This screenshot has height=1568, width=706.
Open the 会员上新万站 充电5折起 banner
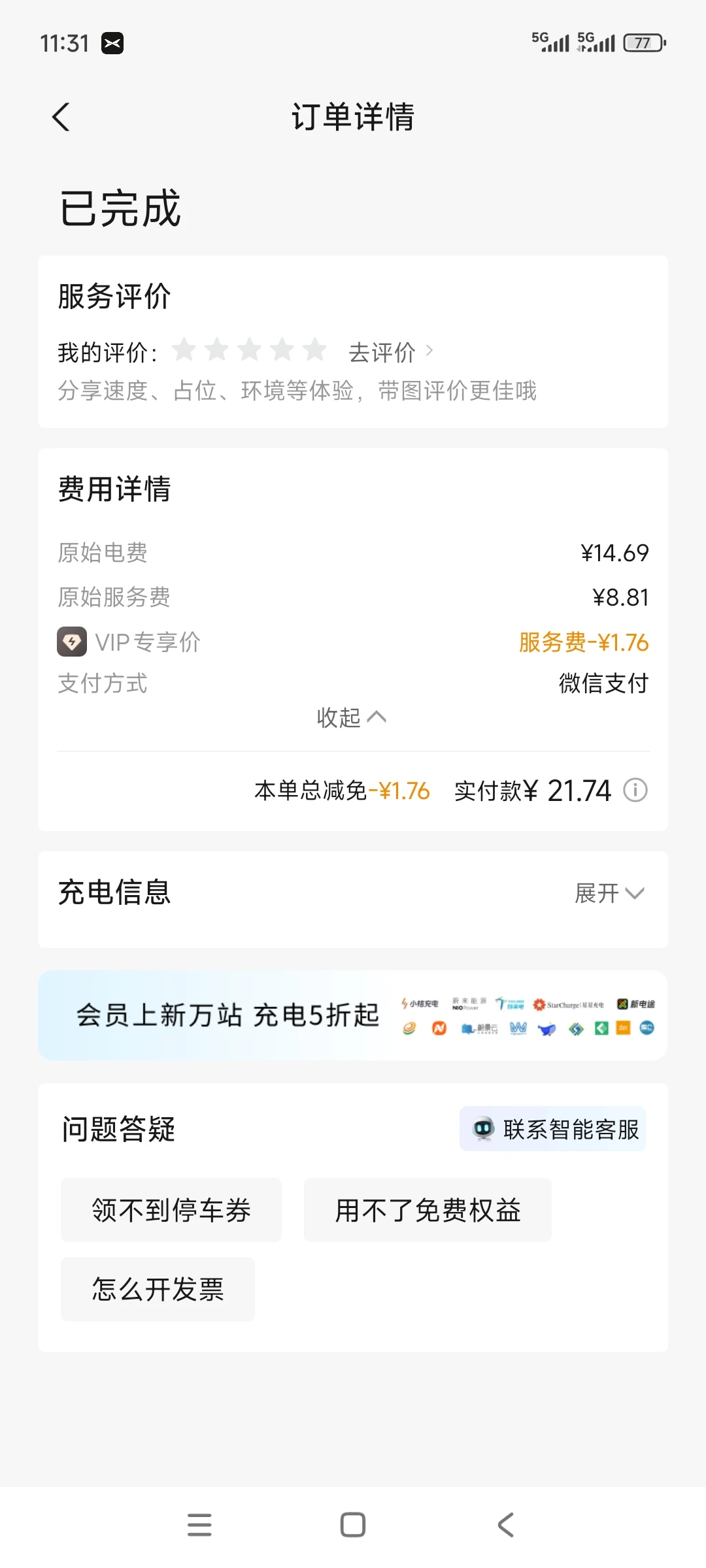(x=353, y=1015)
